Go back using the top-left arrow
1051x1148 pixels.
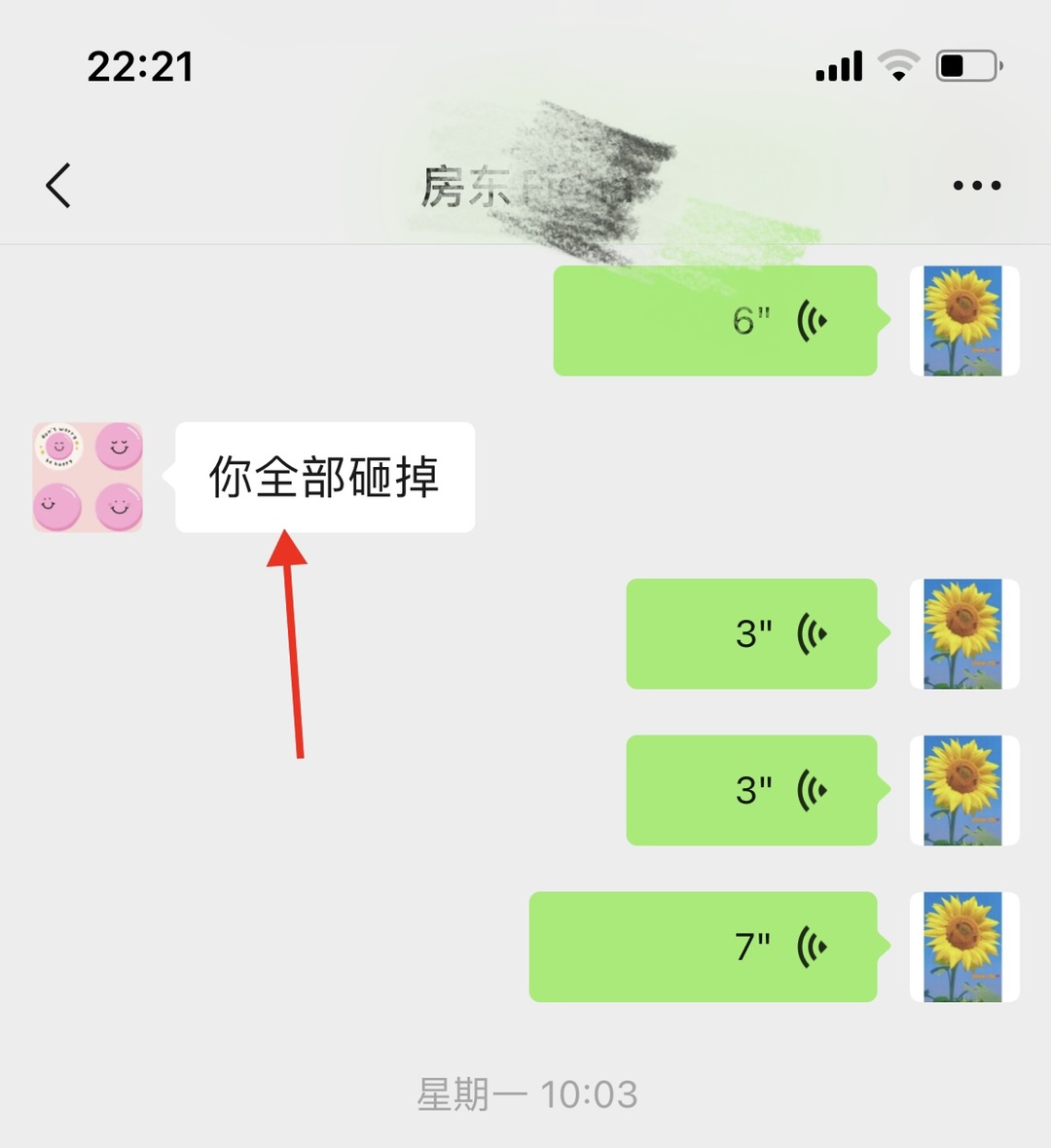(58, 185)
